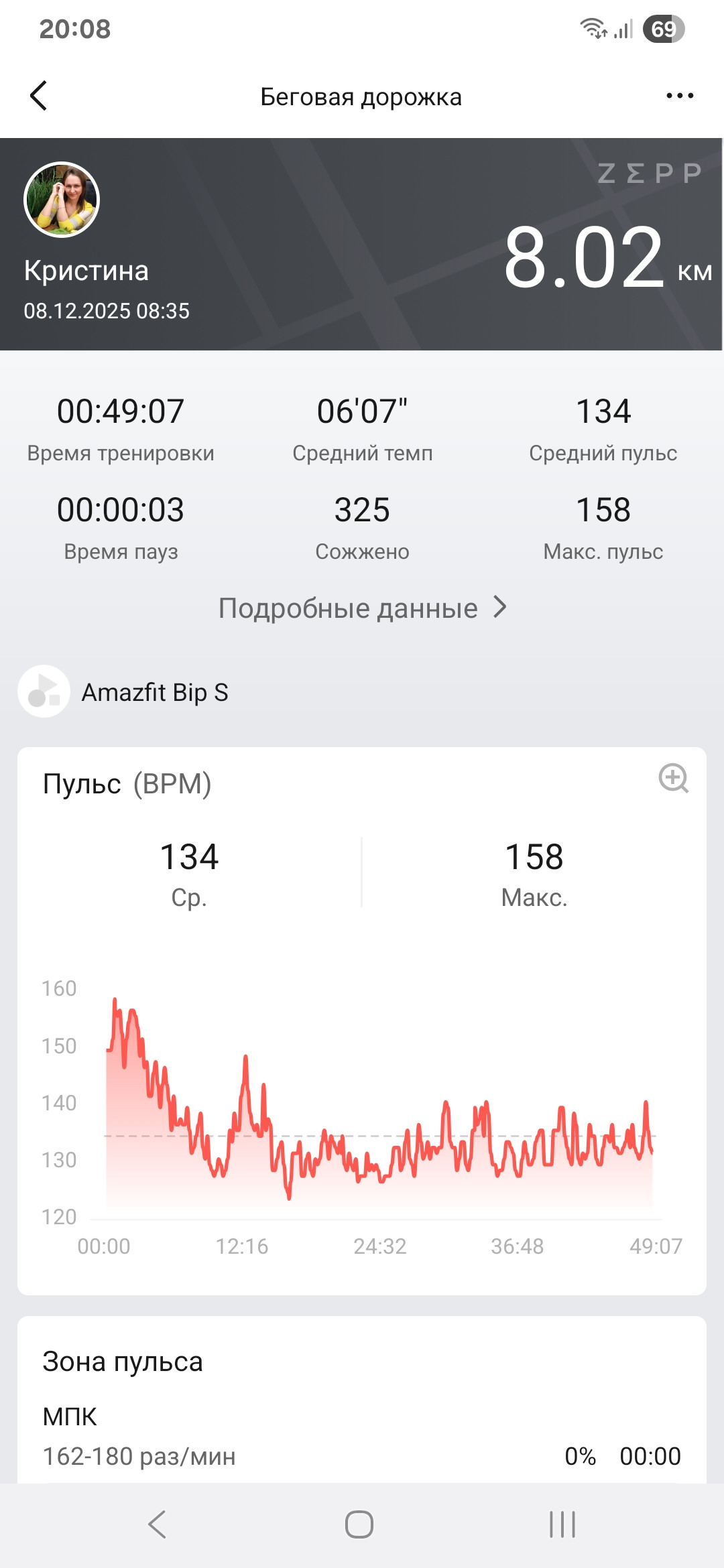Tap Кристина's profile avatar

point(62,200)
